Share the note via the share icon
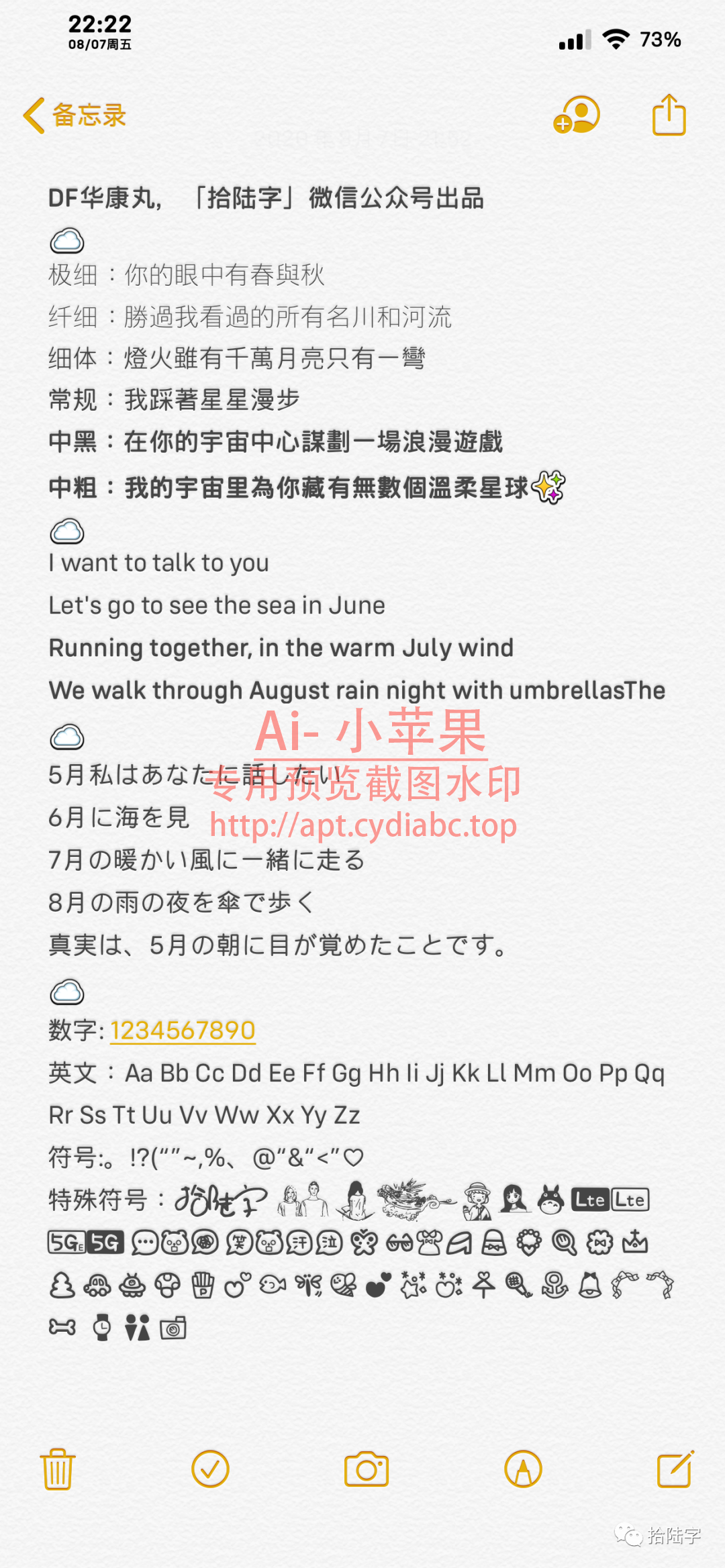The image size is (725, 1568). point(669,115)
